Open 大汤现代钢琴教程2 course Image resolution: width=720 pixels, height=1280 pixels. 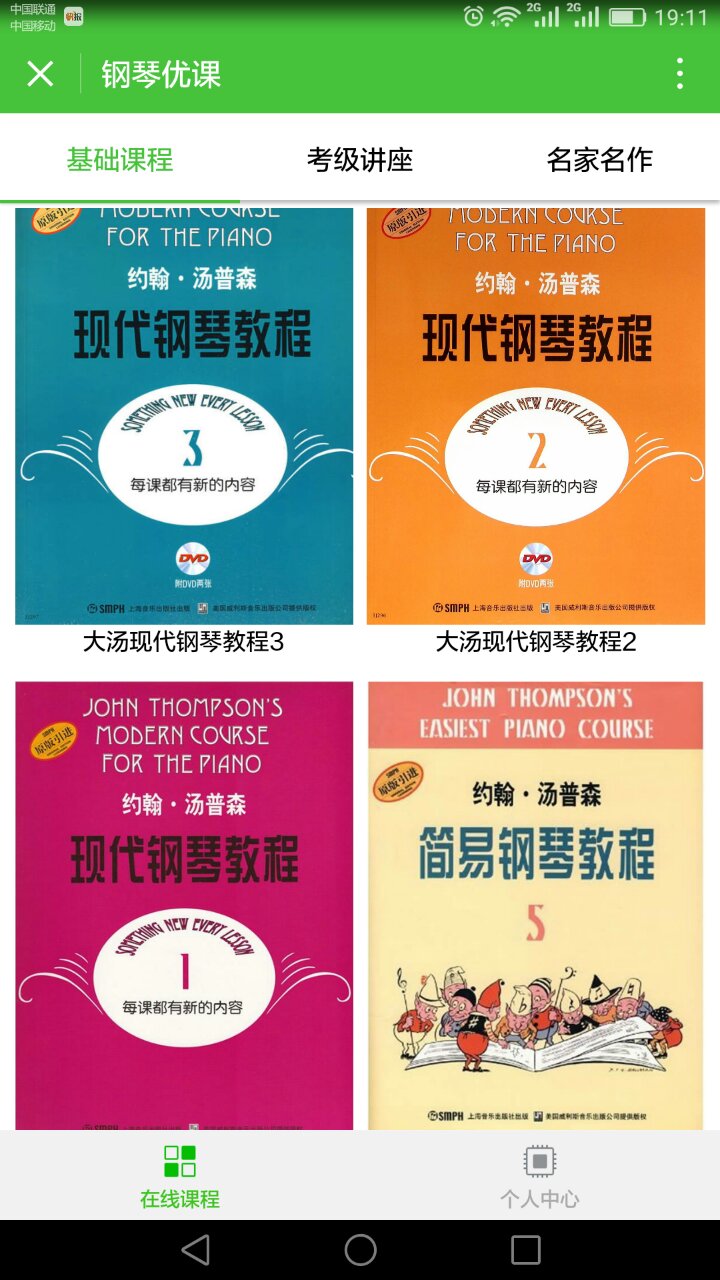(x=536, y=420)
